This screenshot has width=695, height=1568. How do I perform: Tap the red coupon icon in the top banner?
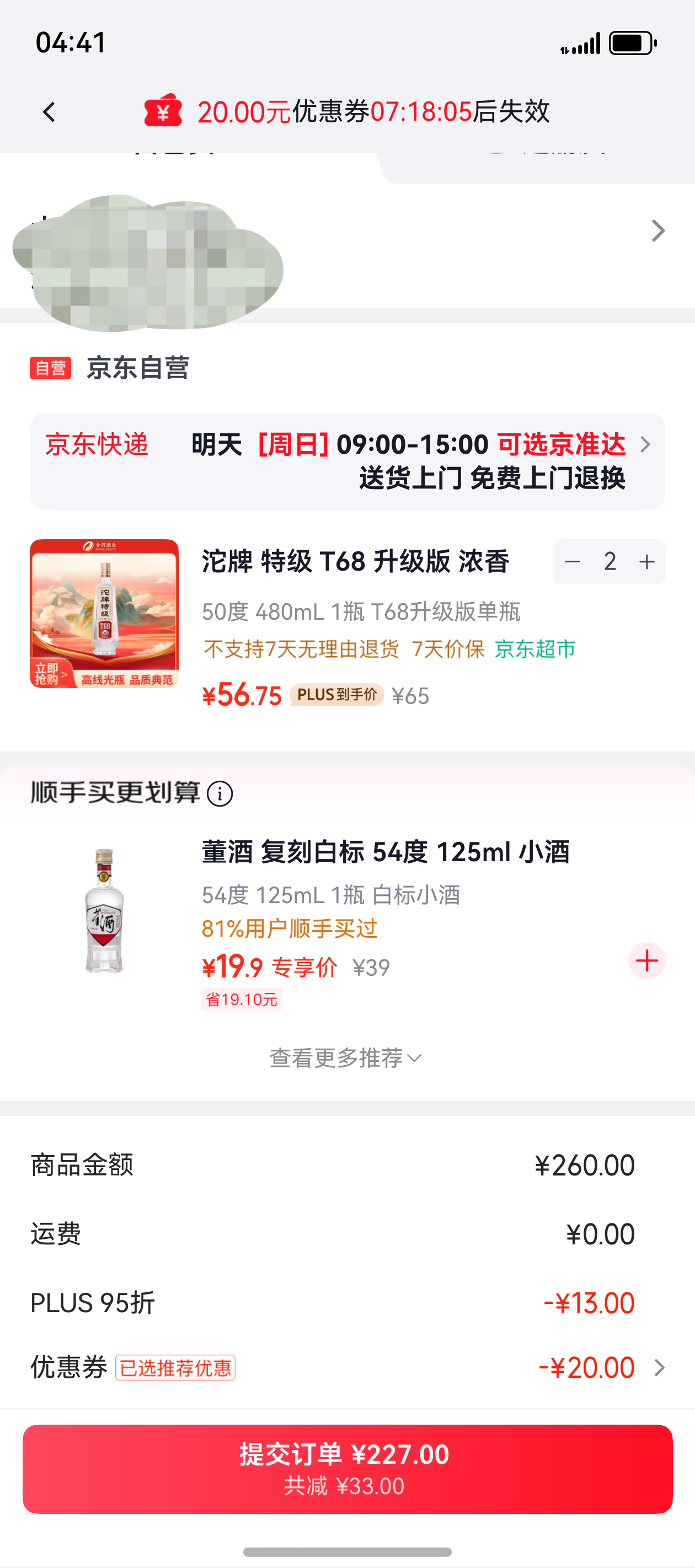pos(164,111)
